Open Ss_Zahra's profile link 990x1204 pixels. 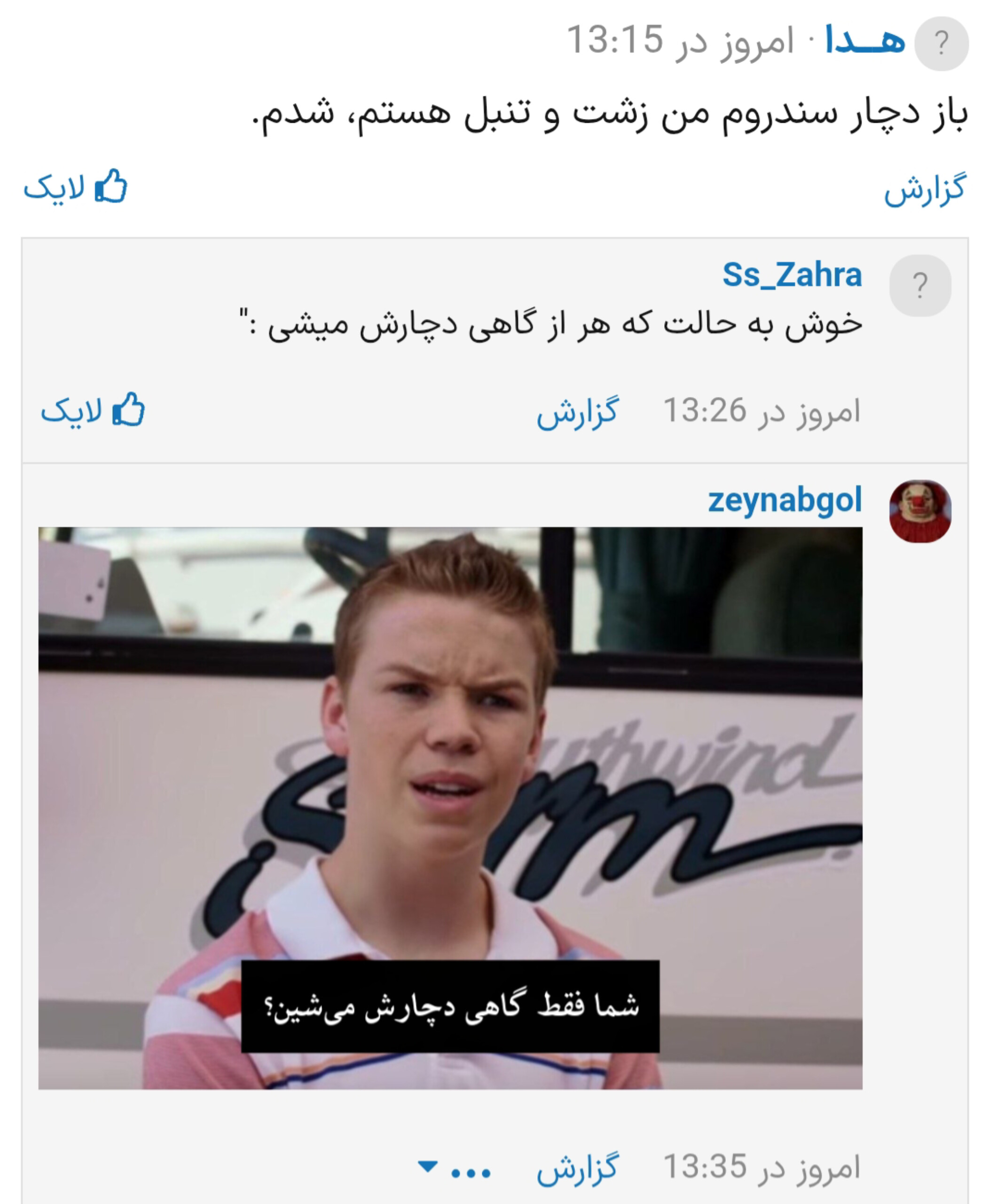tap(792, 275)
